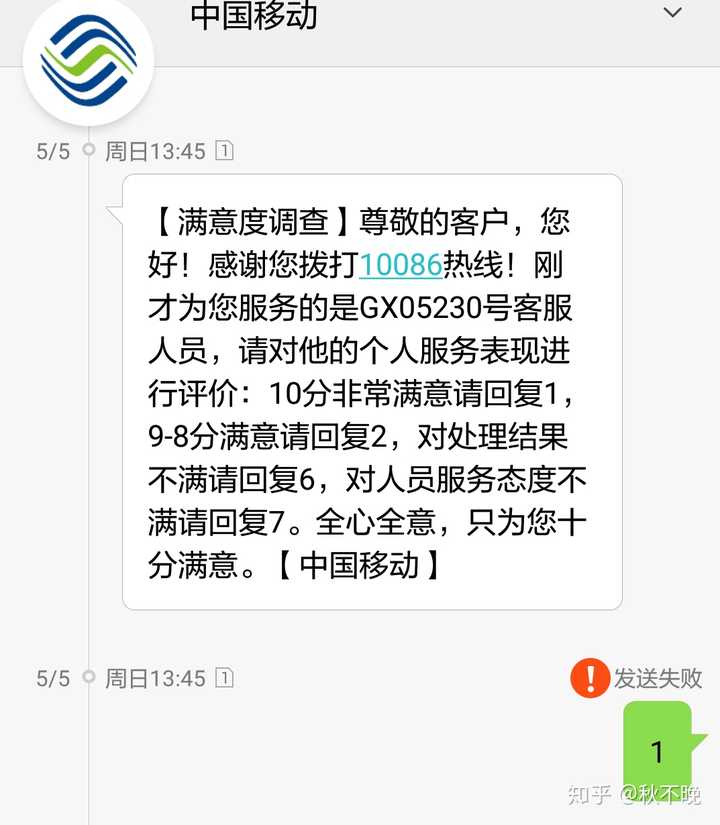The width and height of the screenshot is (720, 825).
Task: Open the 10086 hotline link
Action: click(399, 264)
